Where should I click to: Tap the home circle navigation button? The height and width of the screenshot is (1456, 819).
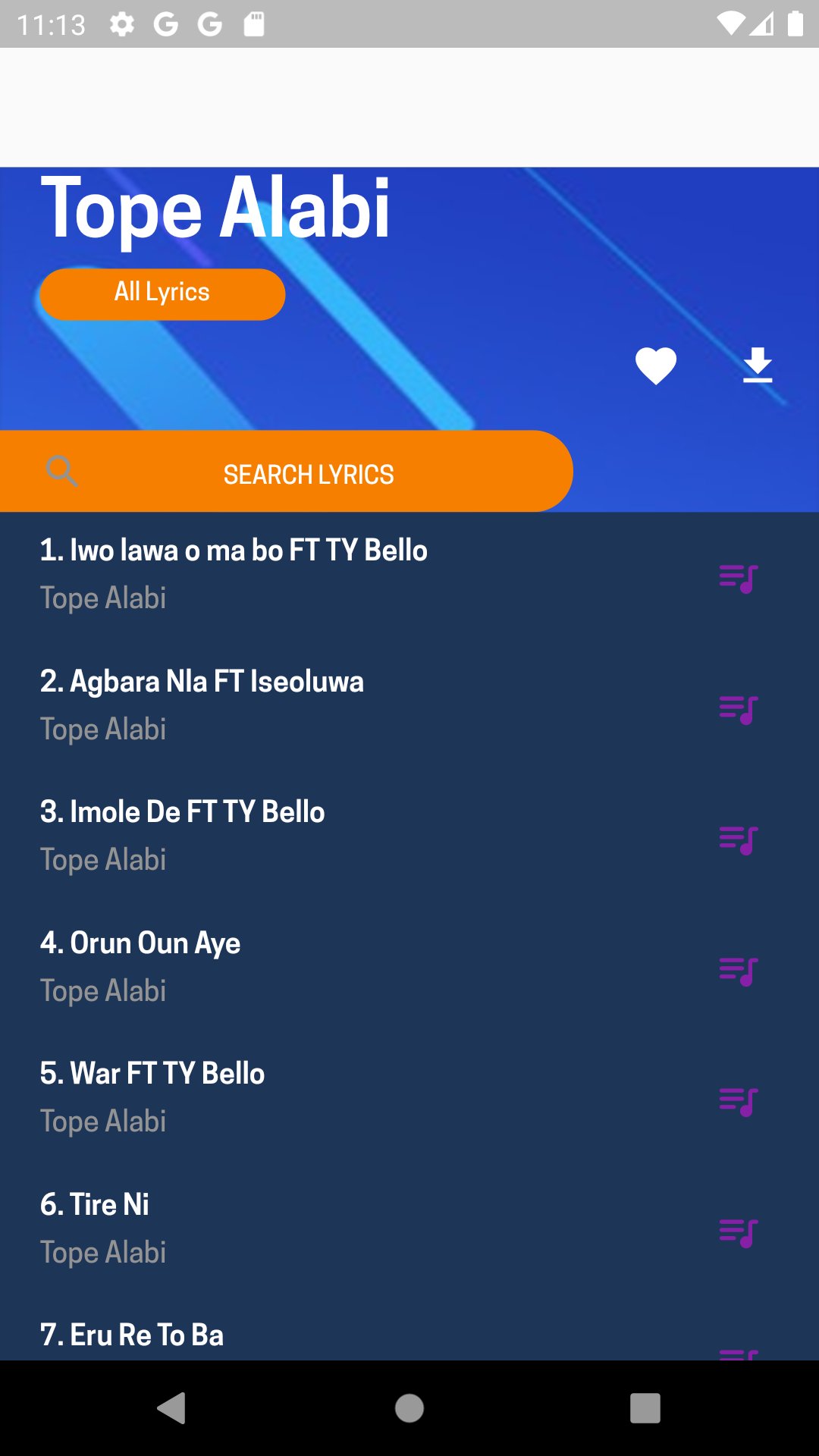tap(409, 1410)
